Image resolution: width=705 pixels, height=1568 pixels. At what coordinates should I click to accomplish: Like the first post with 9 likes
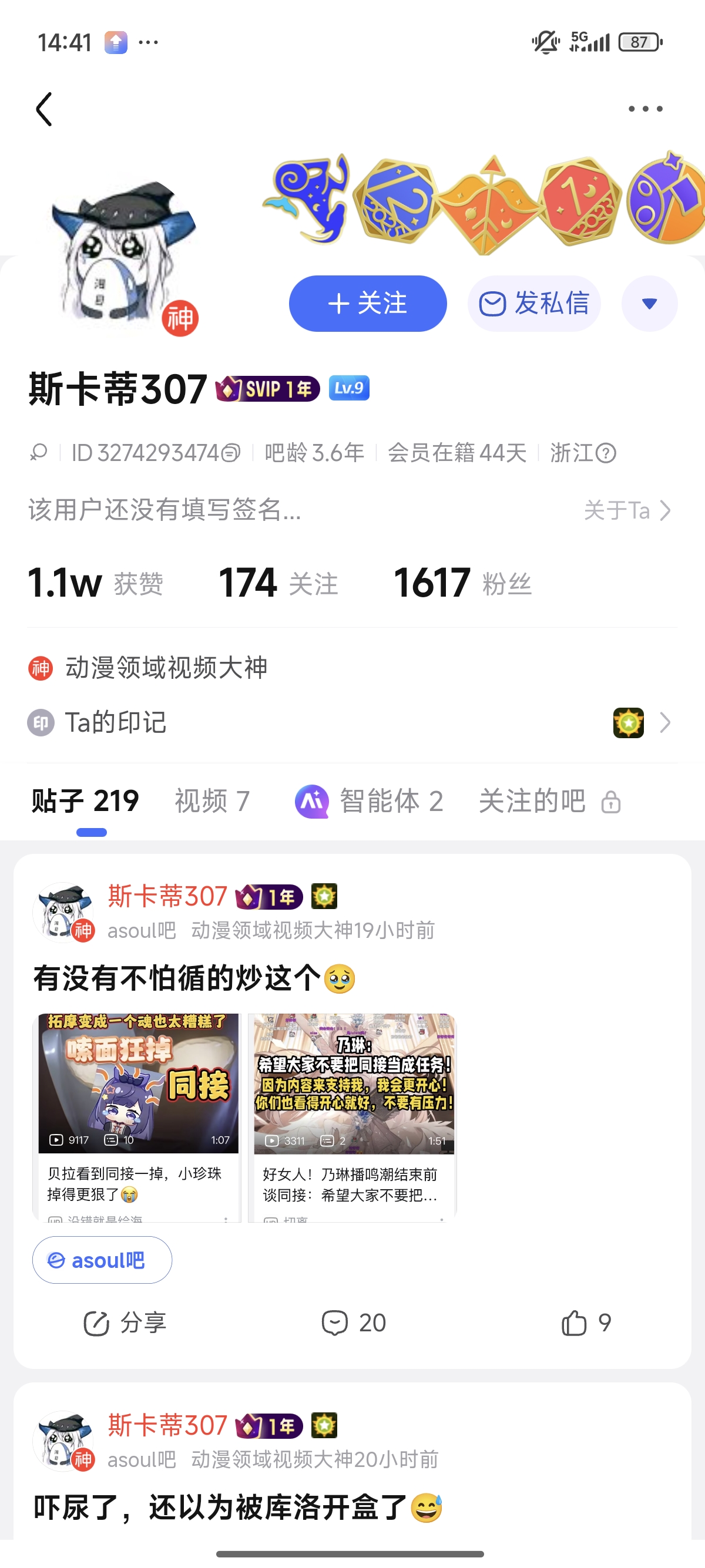pyautogui.click(x=586, y=1323)
